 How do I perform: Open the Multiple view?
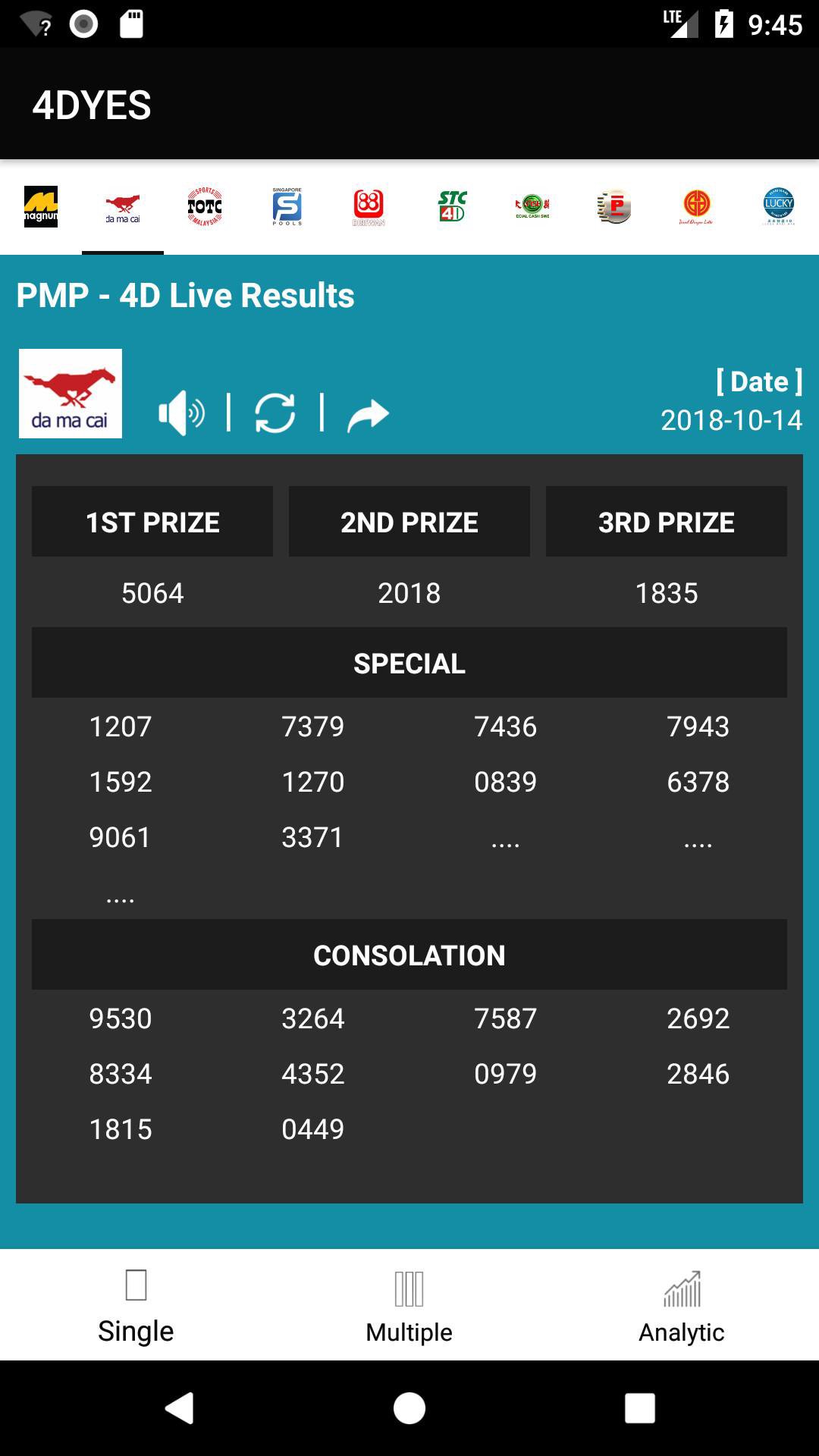[409, 1304]
